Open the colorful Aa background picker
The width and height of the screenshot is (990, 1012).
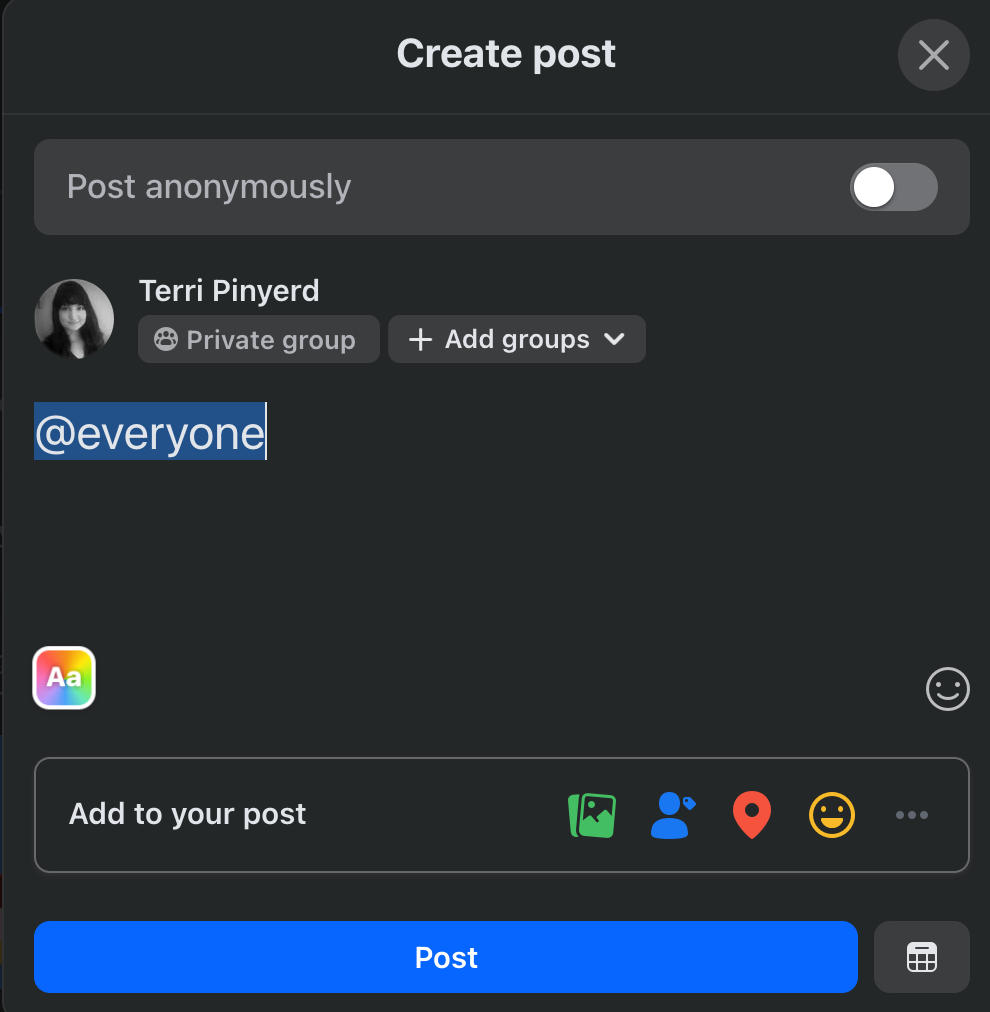(x=64, y=678)
